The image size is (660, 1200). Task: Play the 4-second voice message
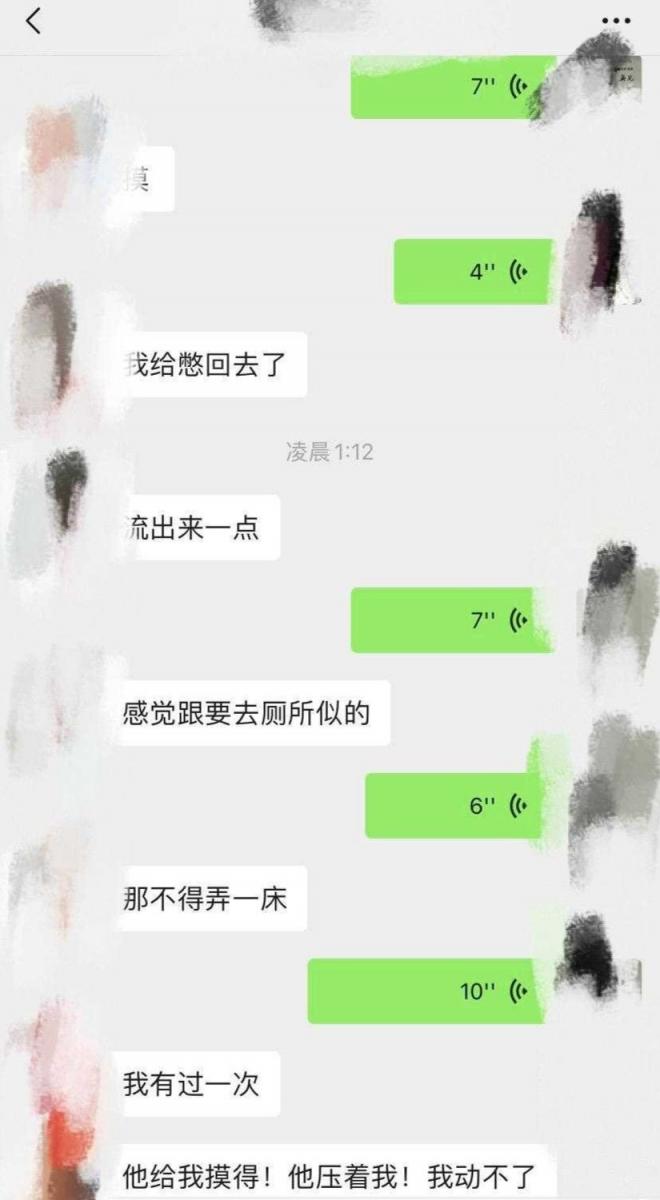click(473, 272)
